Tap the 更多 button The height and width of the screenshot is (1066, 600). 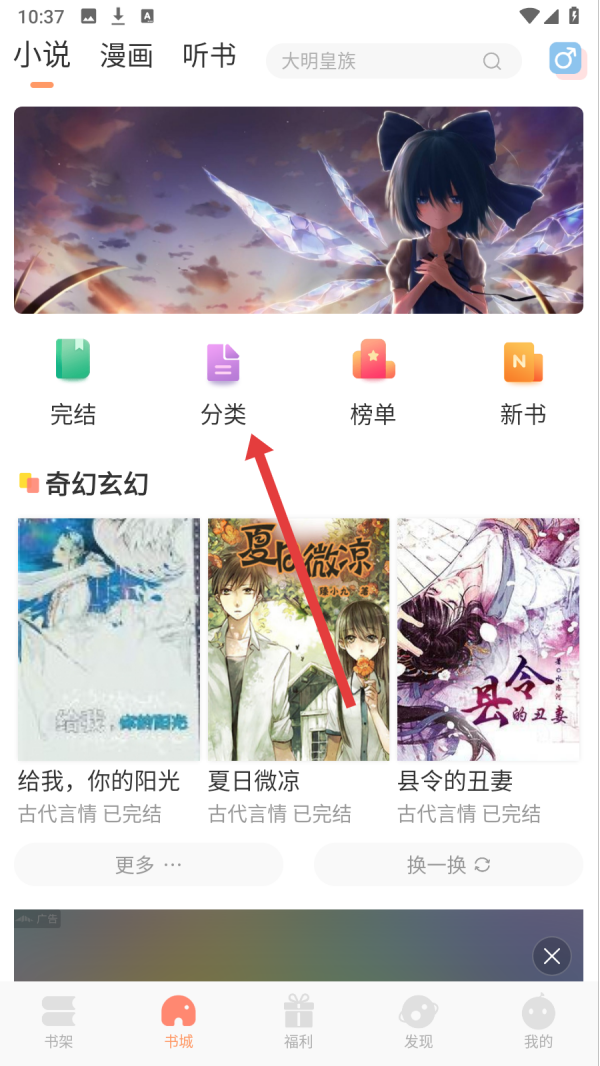pyautogui.click(x=149, y=865)
